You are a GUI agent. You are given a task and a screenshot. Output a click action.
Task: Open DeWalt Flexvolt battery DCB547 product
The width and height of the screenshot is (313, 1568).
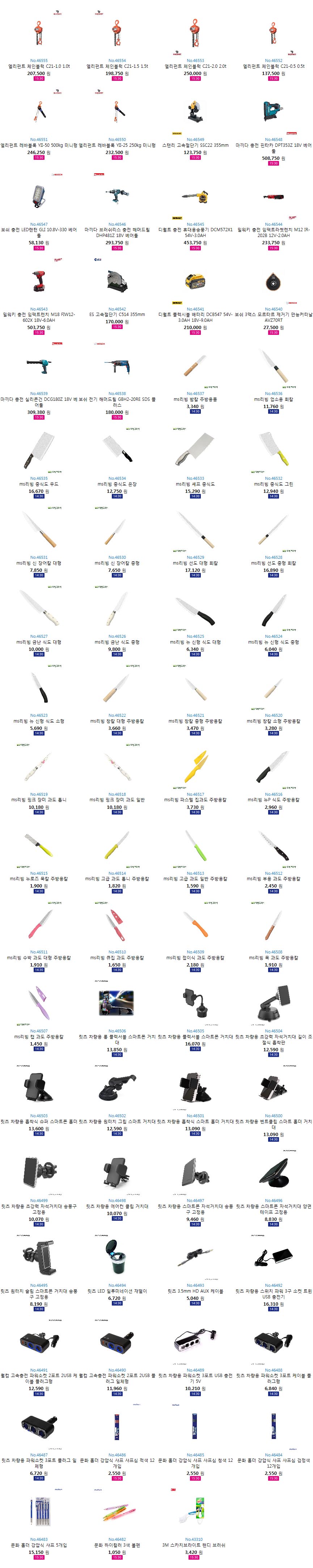[x=195, y=315]
